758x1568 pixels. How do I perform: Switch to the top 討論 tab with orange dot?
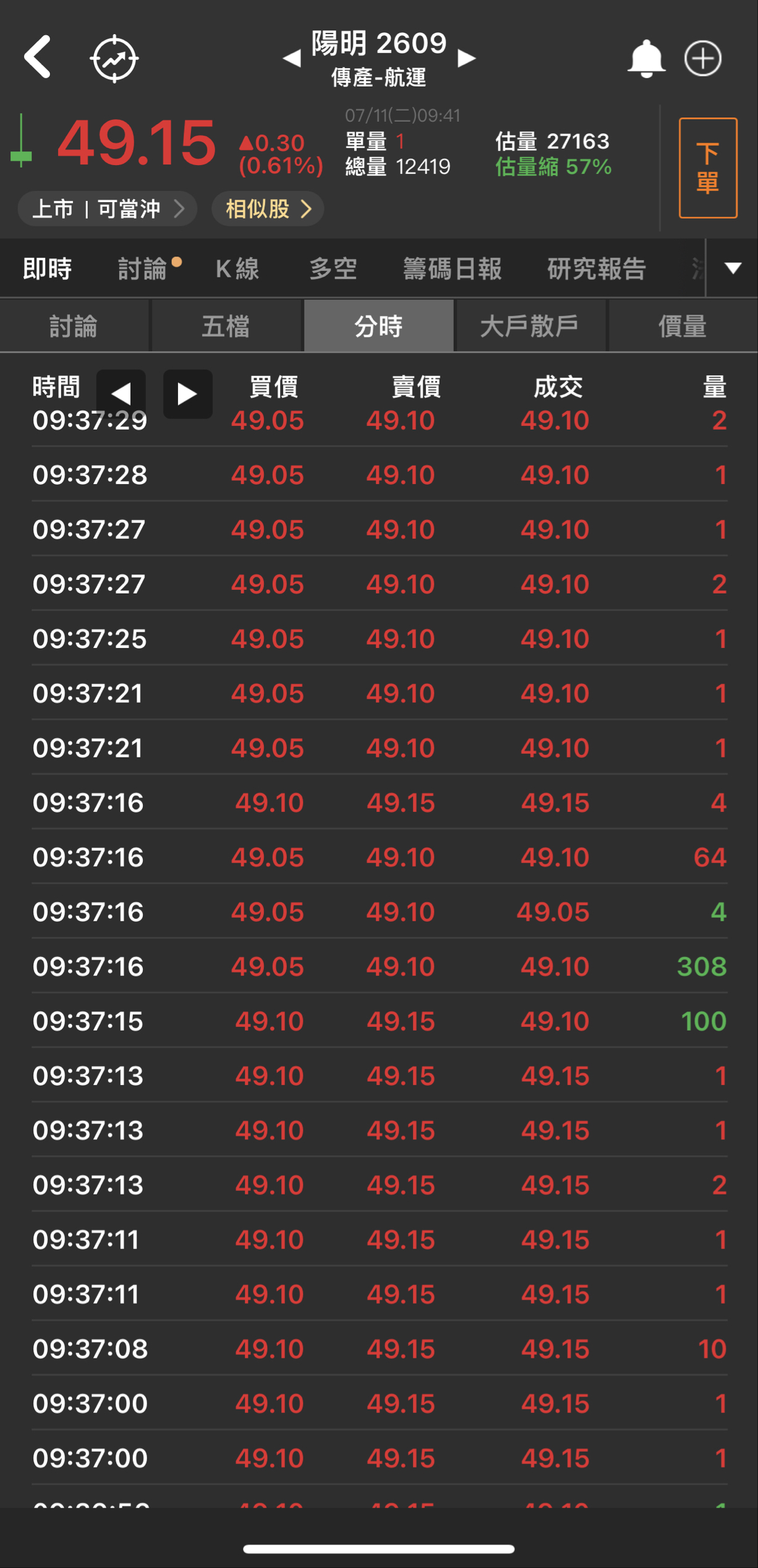(143, 269)
